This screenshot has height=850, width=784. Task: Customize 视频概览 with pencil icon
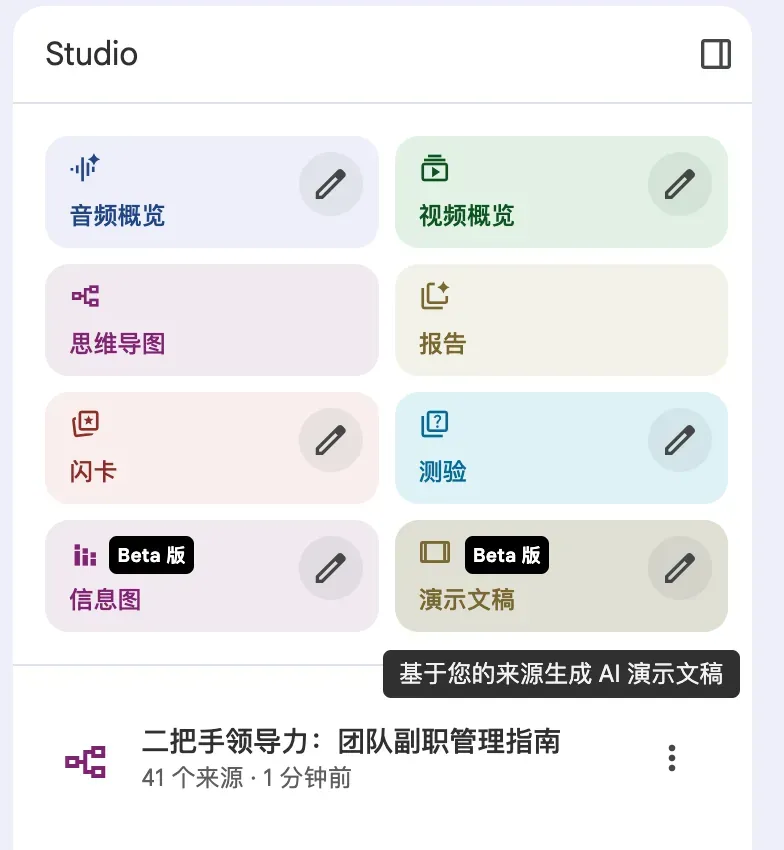click(x=680, y=185)
